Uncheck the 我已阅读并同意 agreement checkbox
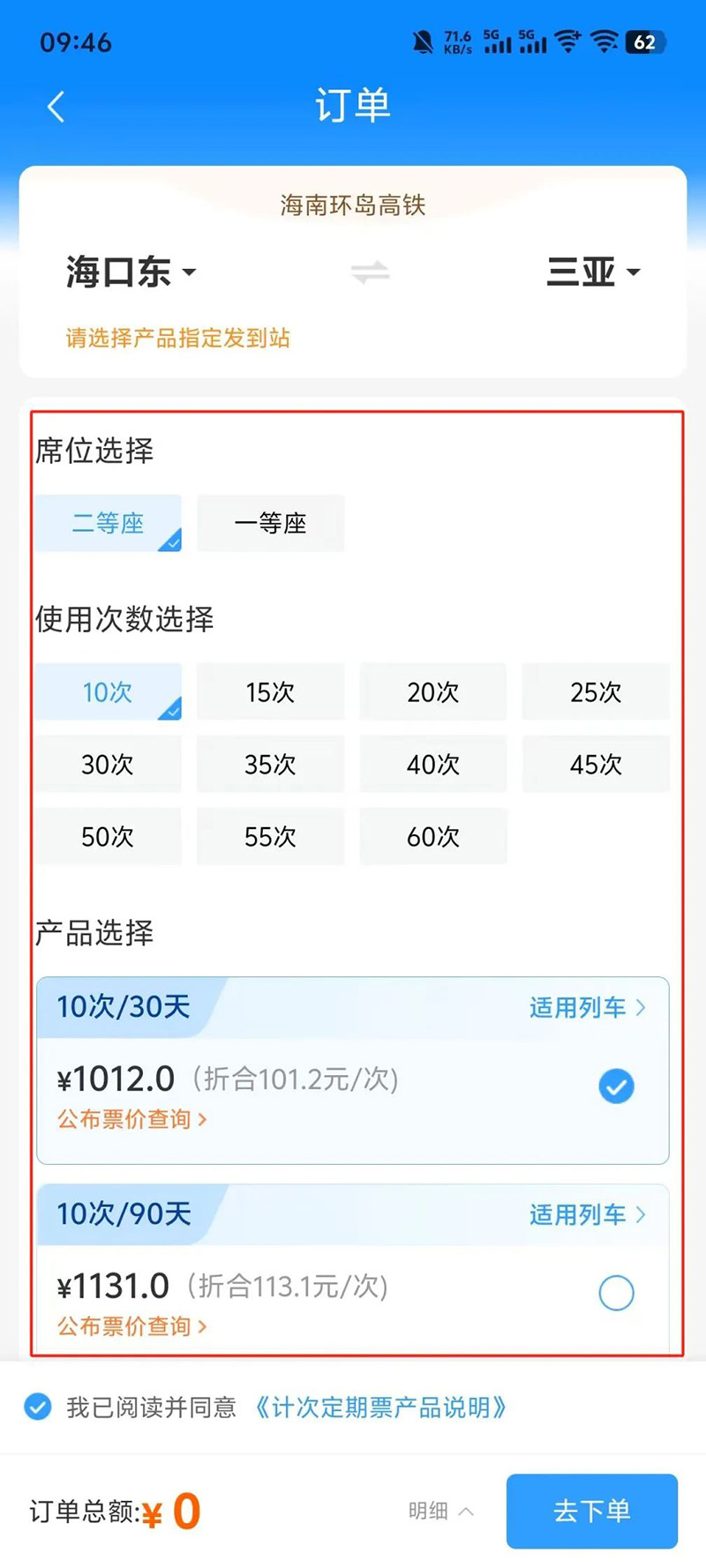 tap(38, 1407)
